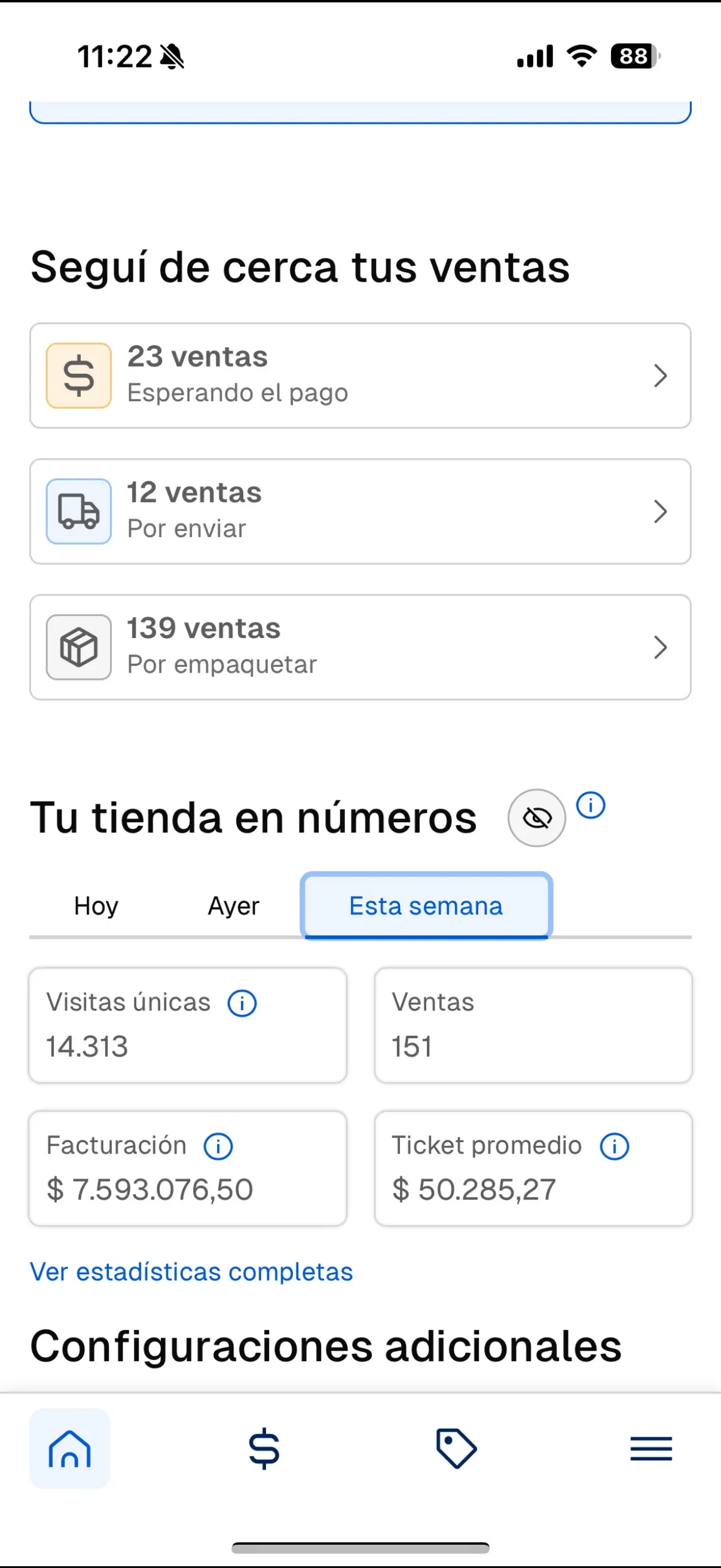Go to the home tab
Viewport: 721px width, 1568px height.
tap(70, 1448)
